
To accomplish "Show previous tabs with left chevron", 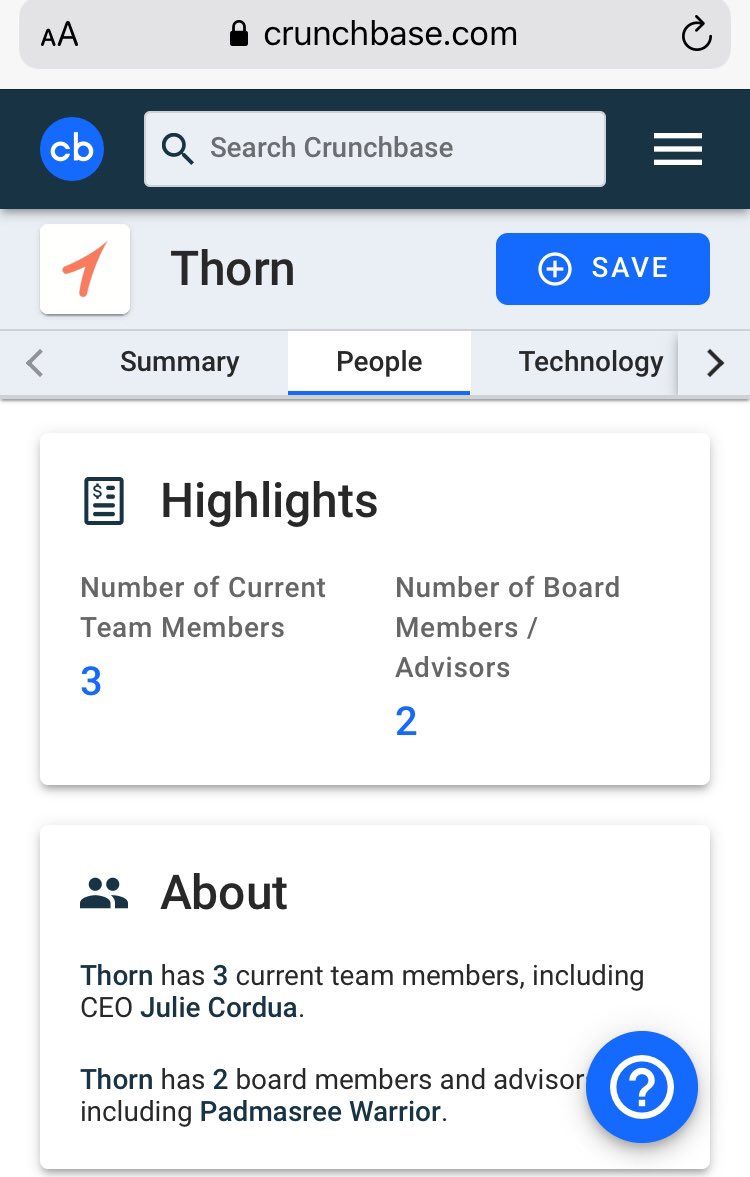I will click(x=35, y=363).
